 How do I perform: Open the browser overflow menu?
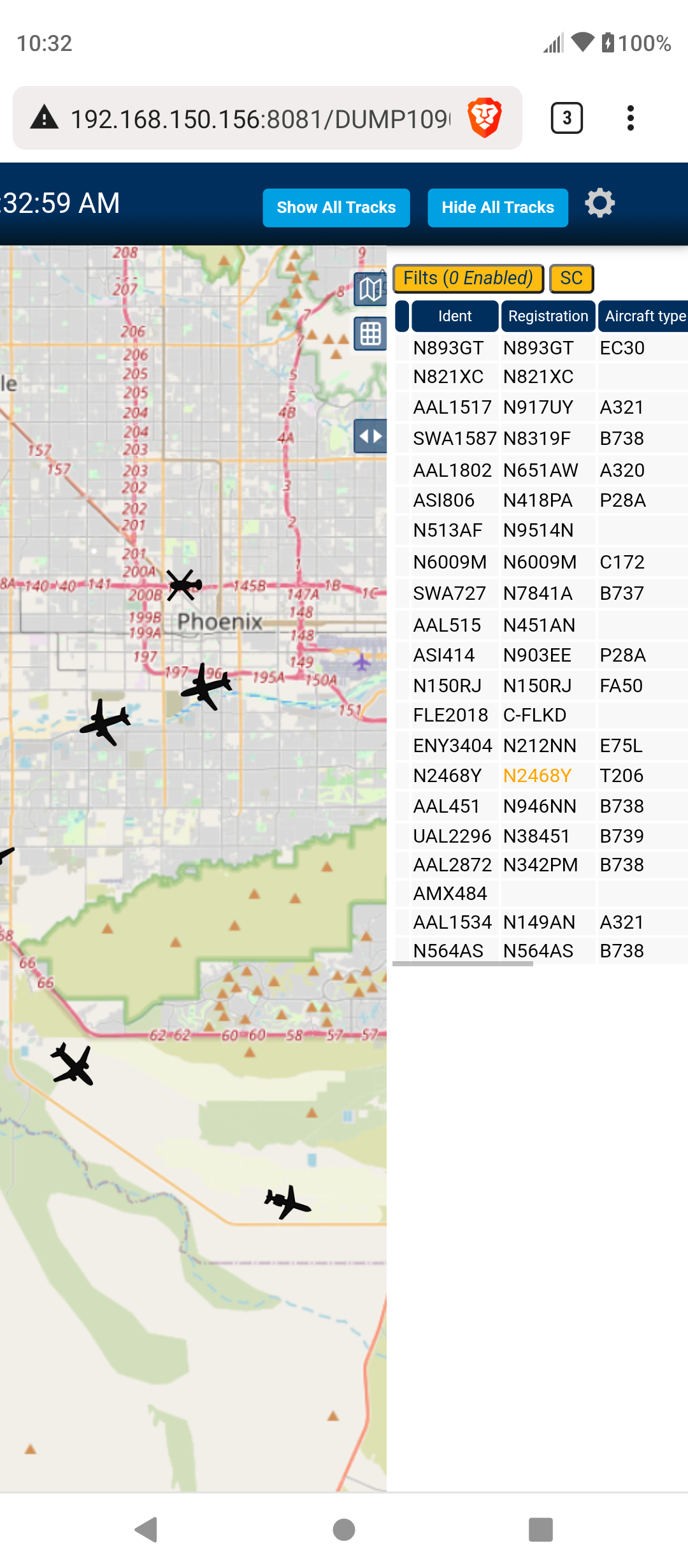coord(631,119)
